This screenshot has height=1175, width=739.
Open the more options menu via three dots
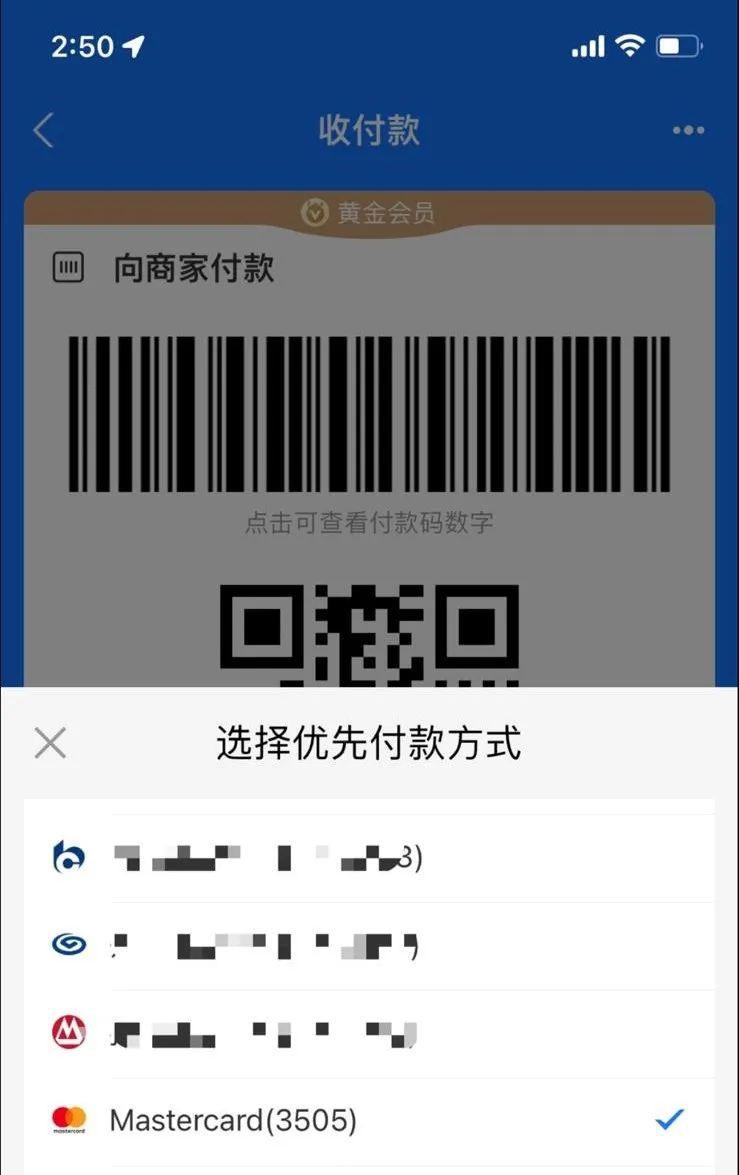point(687,130)
